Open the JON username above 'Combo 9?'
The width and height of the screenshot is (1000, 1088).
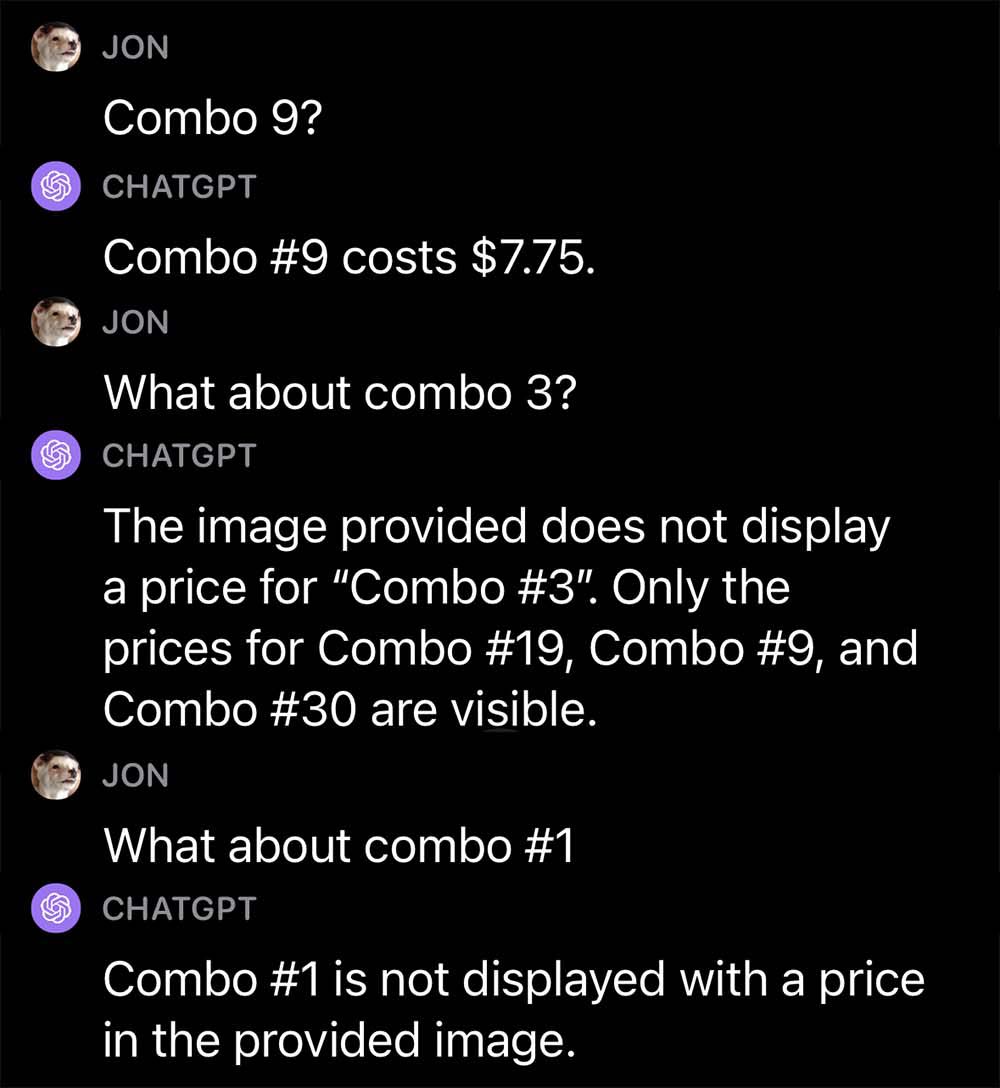135,47
